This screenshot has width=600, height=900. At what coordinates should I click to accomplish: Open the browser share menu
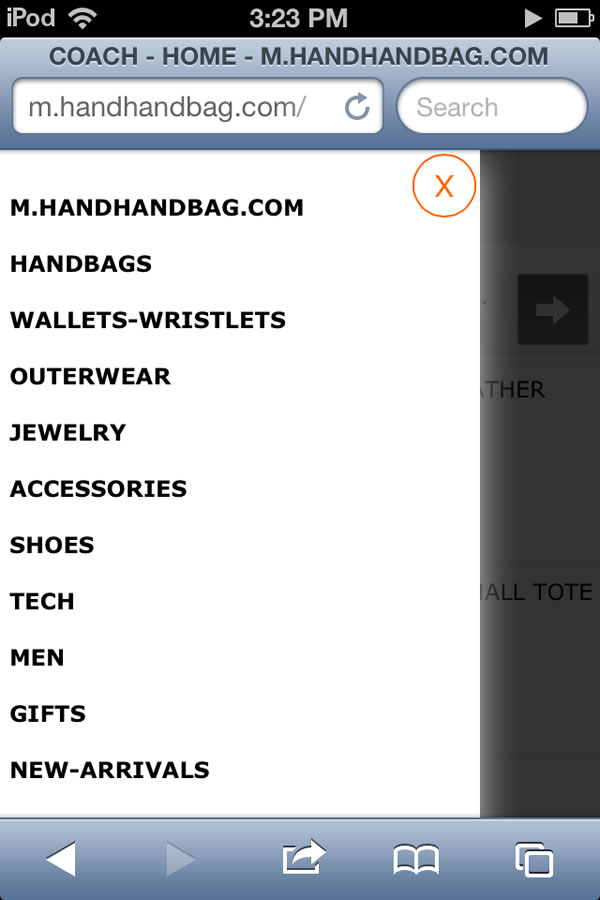tap(304, 858)
